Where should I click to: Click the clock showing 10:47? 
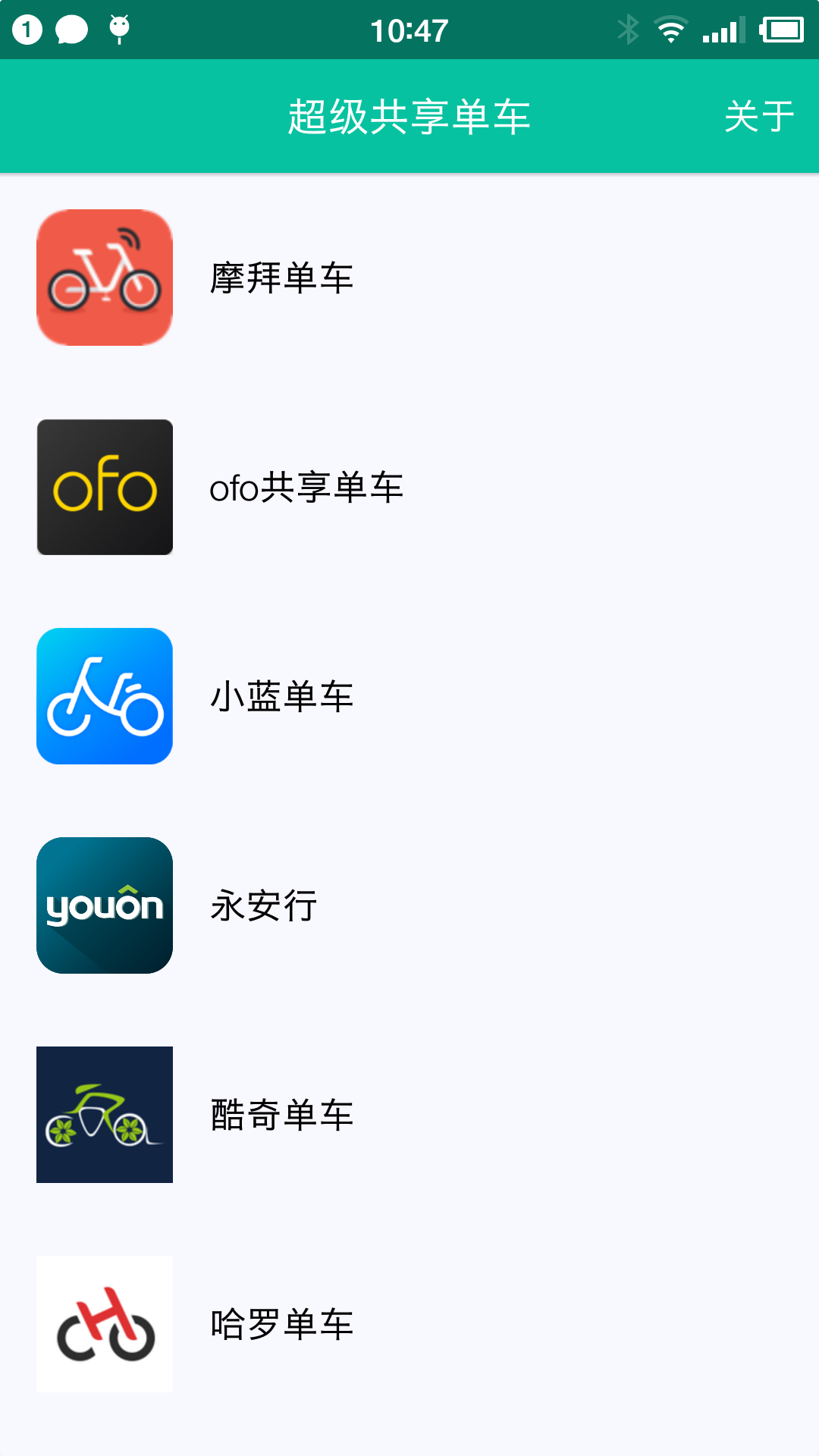[409, 29]
